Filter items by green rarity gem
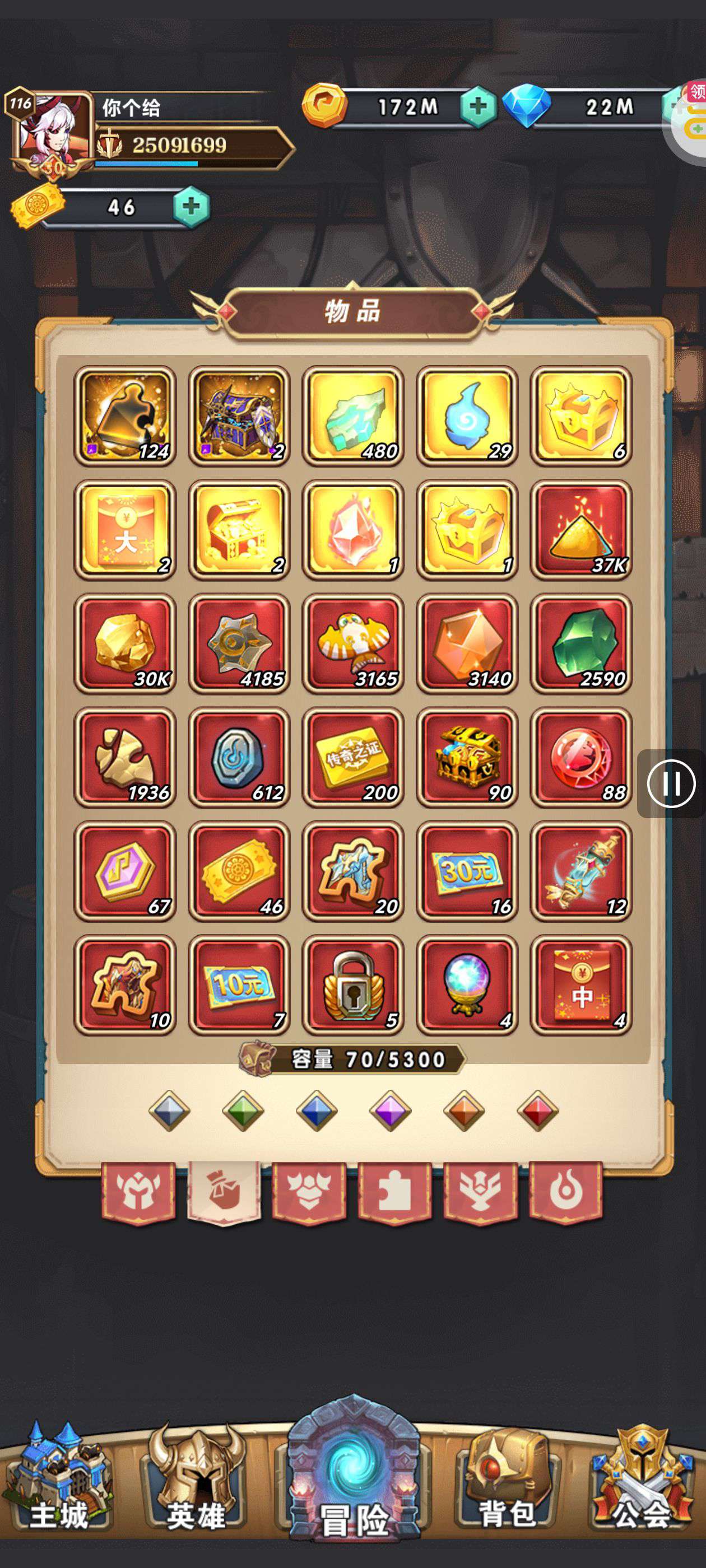 (243, 1110)
